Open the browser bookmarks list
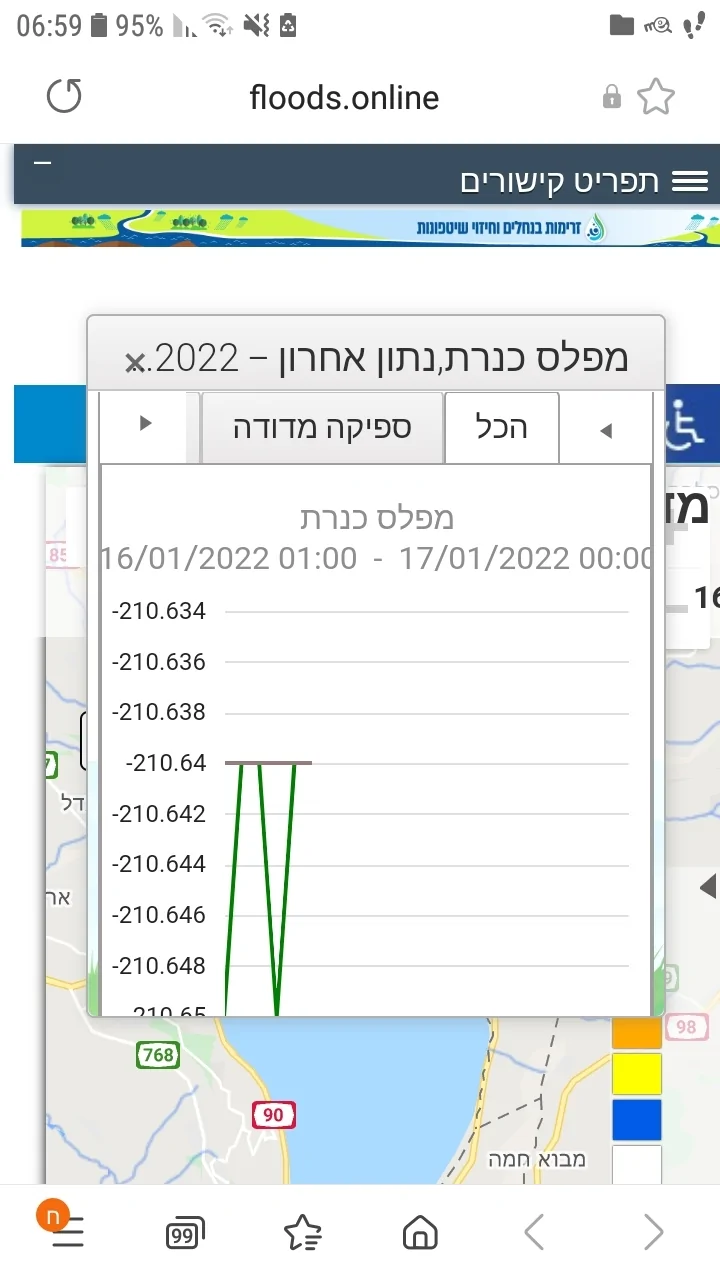The width and height of the screenshot is (720, 1280). click(303, 1233)
